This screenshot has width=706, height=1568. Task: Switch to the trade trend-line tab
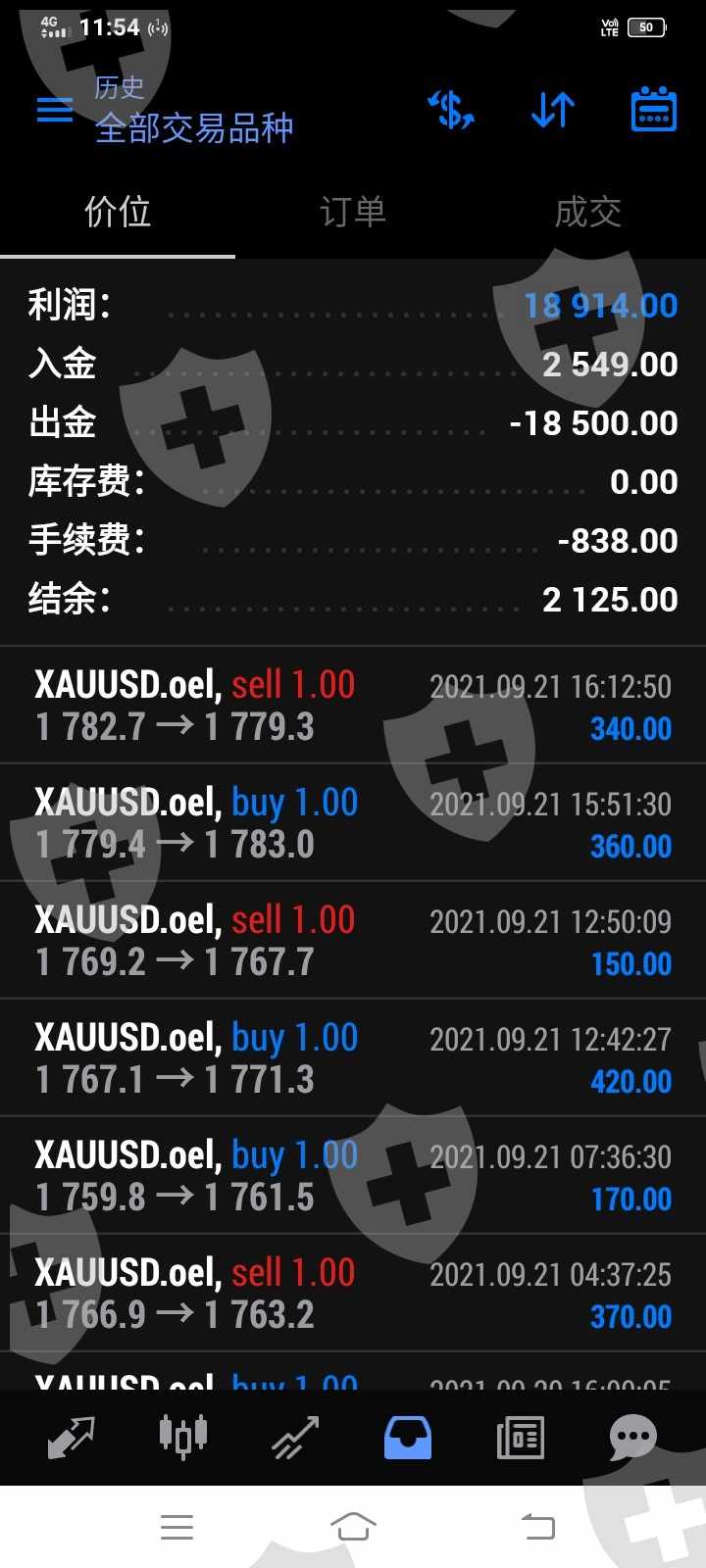295,1438
